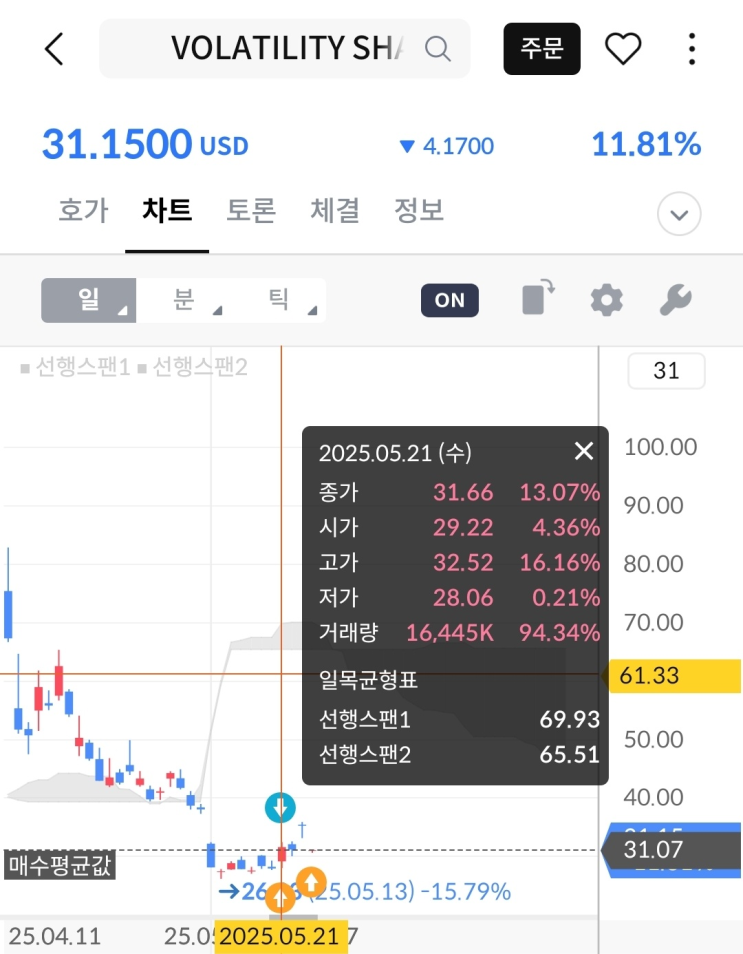
Task: Open the 토론 discussion tab
Action: [x=250, y=210]
